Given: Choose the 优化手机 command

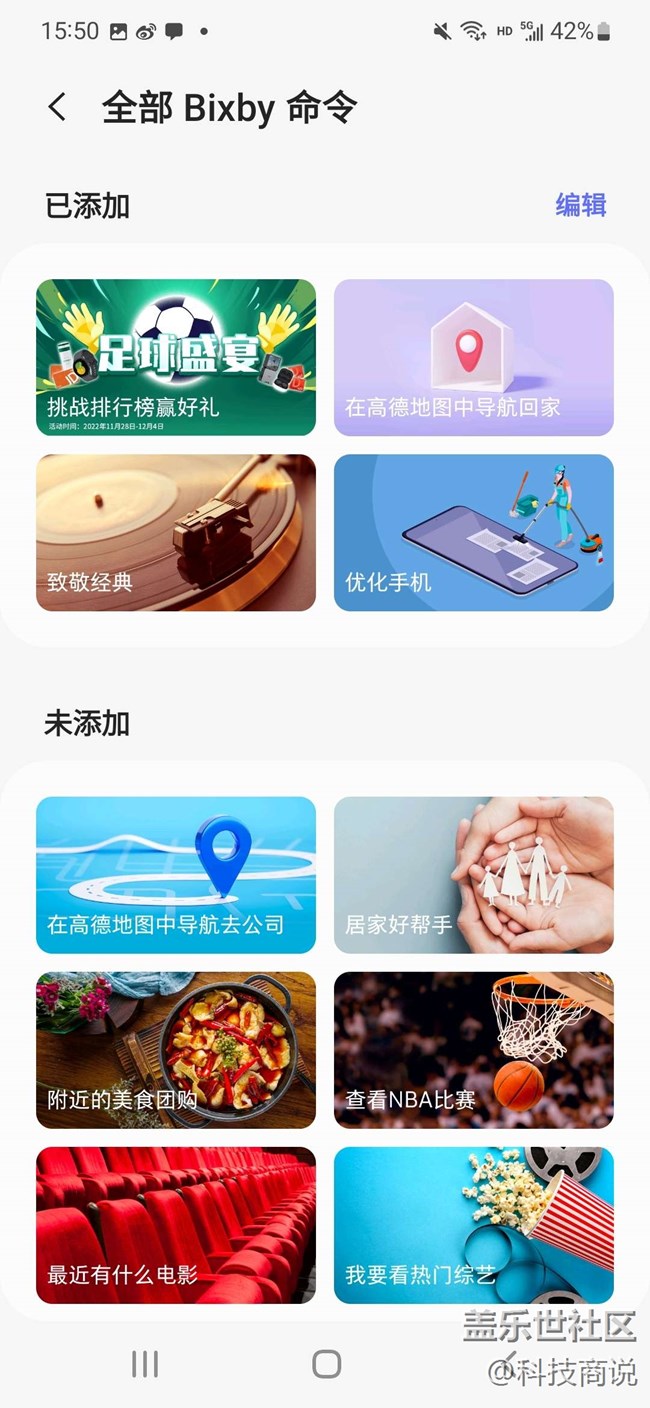Looking at the screenshot, I should click(473, 533).
